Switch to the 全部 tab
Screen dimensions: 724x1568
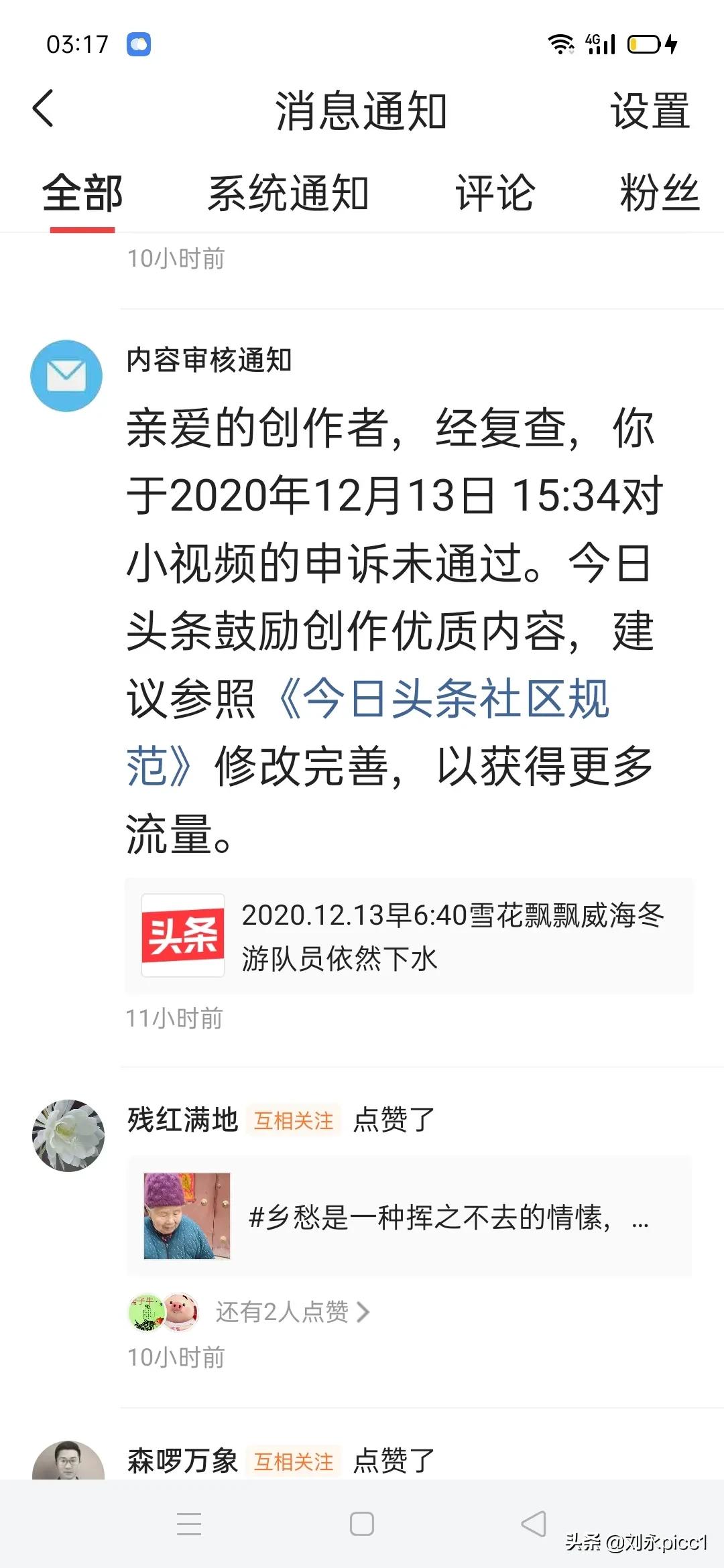pyautogui.click(x=82, y=194)
